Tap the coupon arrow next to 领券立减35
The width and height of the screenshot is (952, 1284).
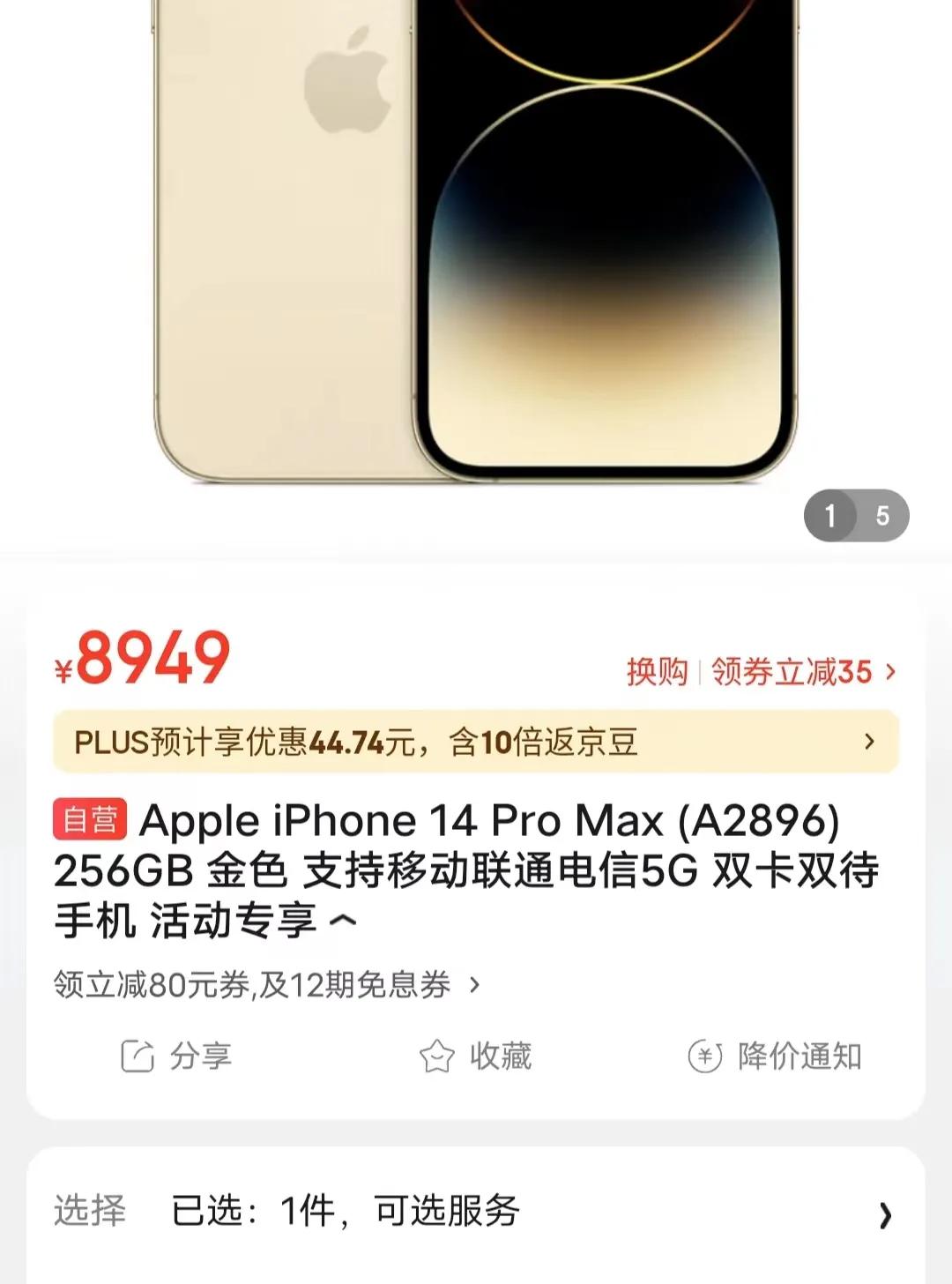[890, 671]
